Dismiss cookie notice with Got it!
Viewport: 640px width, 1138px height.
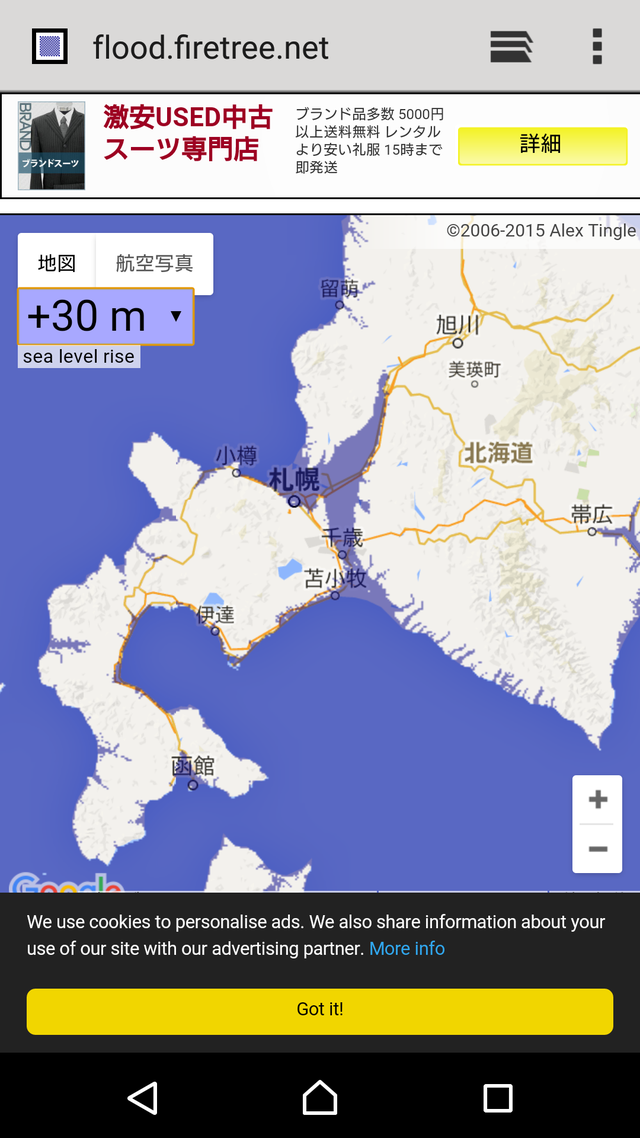pyautogui.click(x=320, y=1010)
